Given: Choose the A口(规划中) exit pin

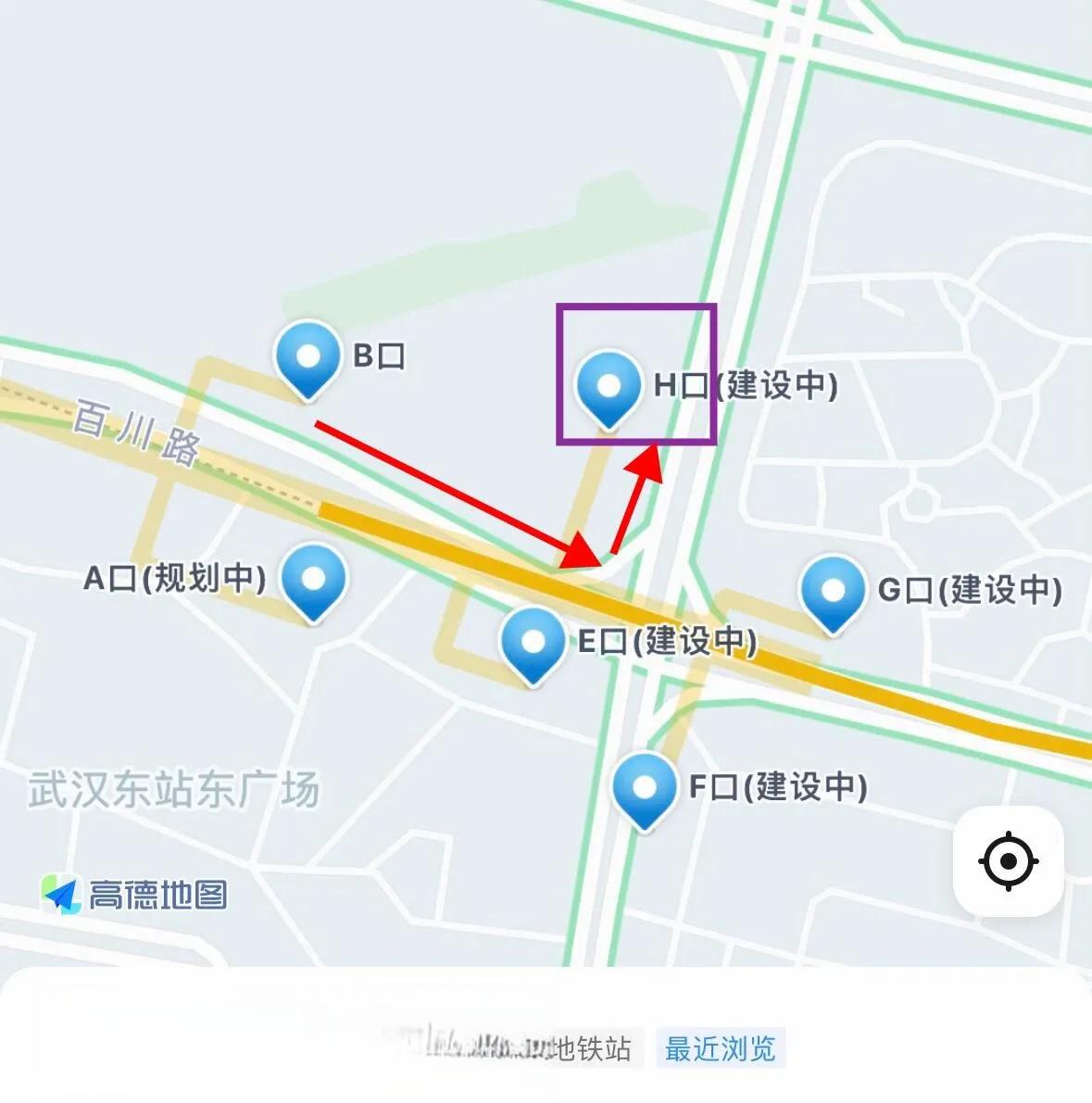Looking at the screenshot, I should 313,581.
